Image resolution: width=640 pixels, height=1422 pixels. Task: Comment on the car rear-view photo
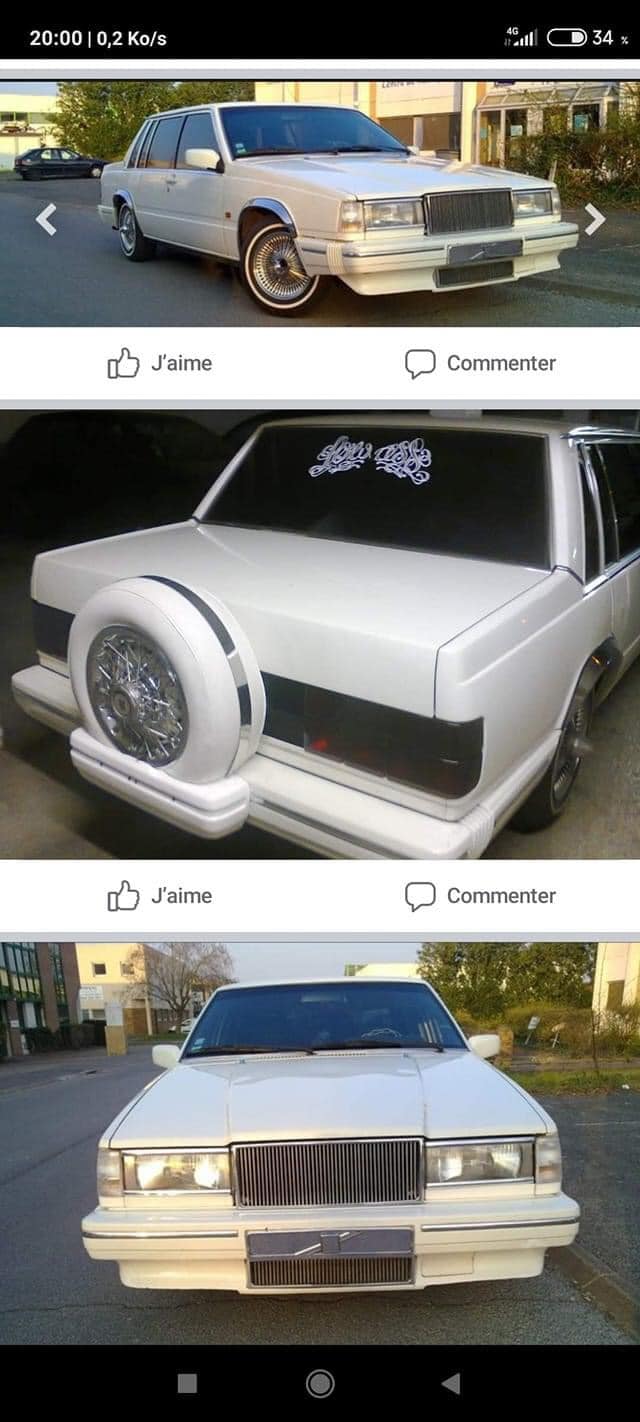point(480,896)
